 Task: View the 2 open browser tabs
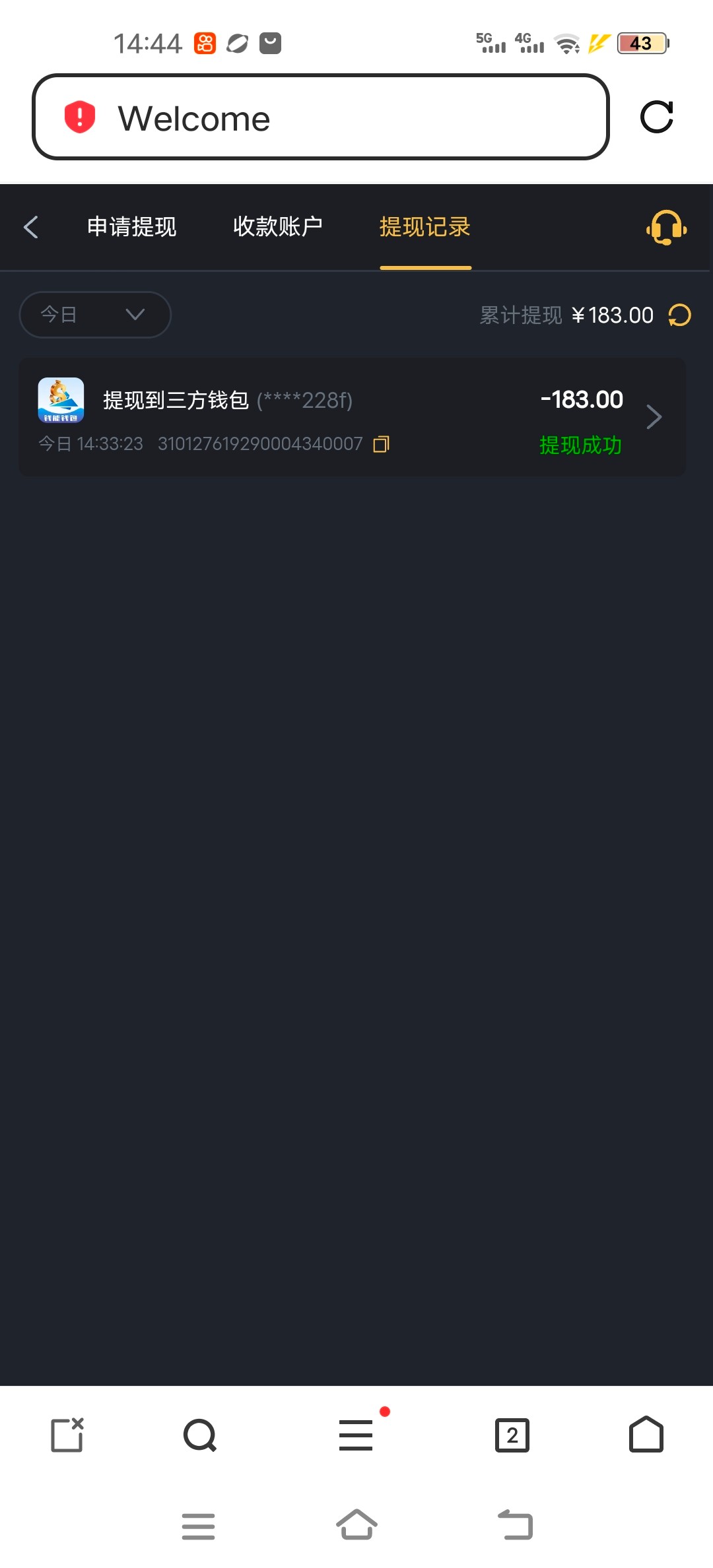point(512,1435)
